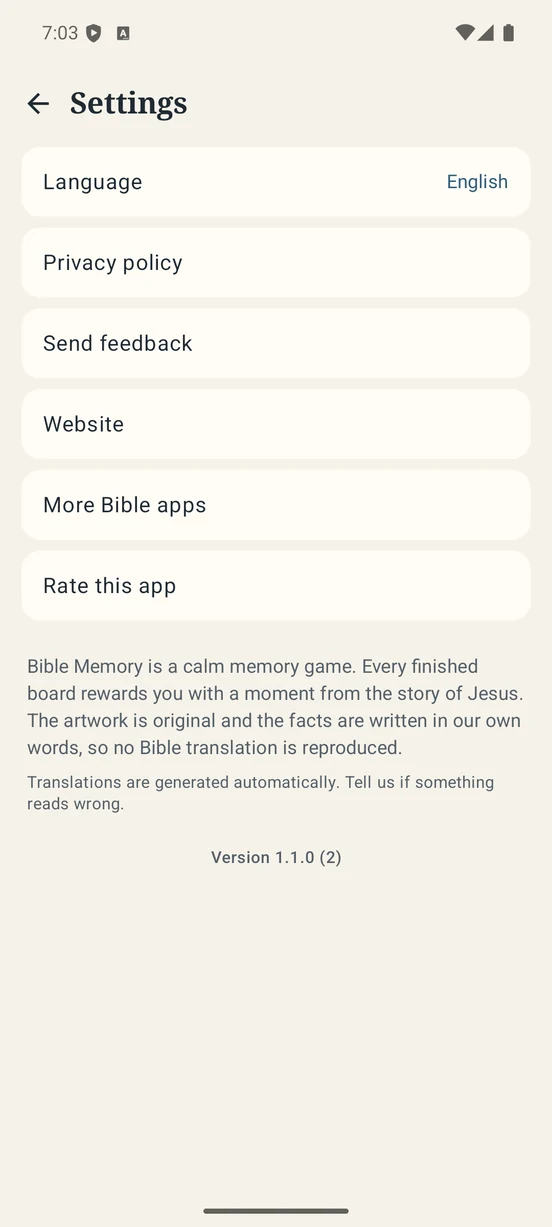Open the Language setting row
The width and height of the screenshot is (552, 1227).
[276, 182]
